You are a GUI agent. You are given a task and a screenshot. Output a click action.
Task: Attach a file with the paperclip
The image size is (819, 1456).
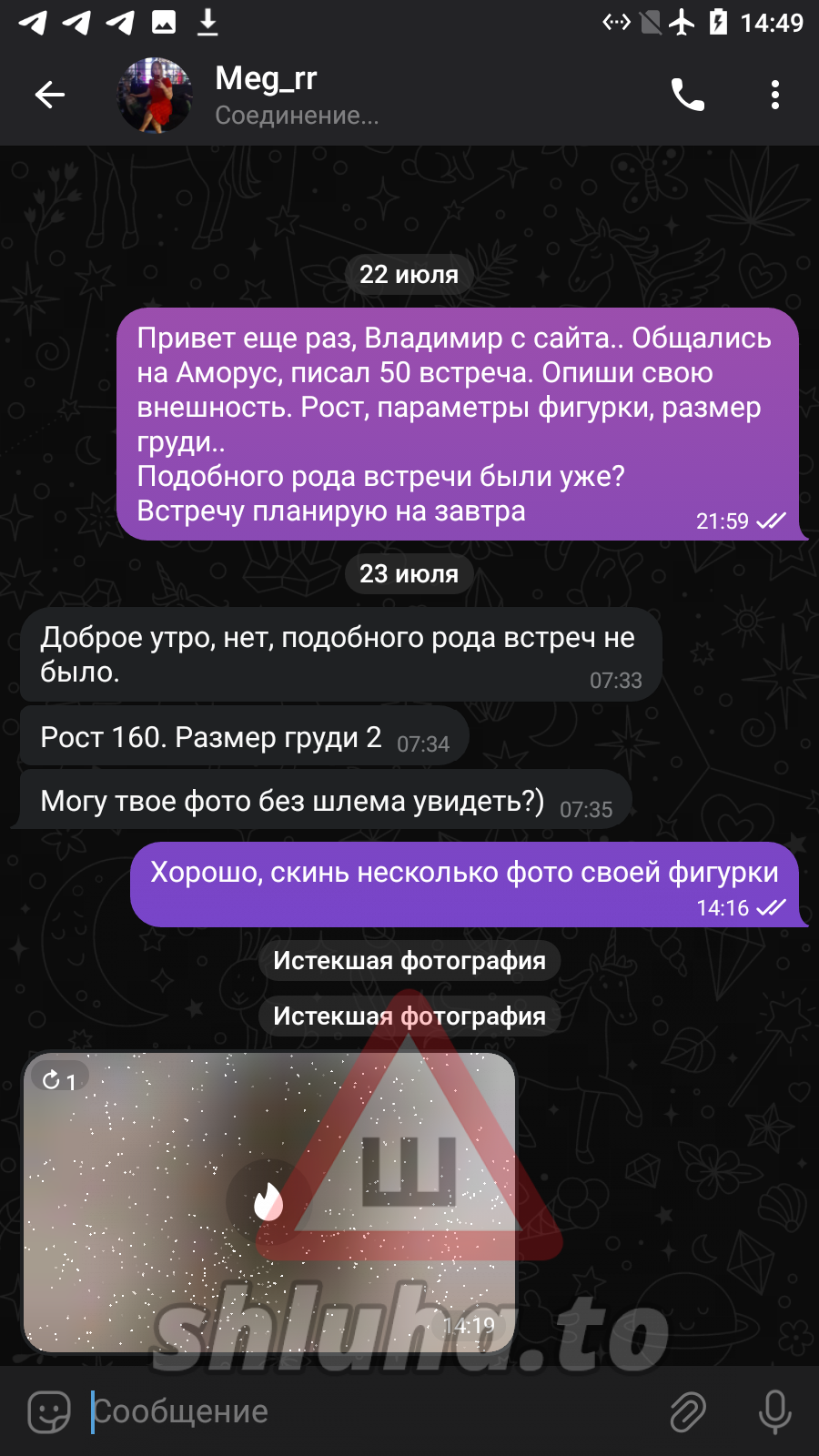tap(688, 1411)
